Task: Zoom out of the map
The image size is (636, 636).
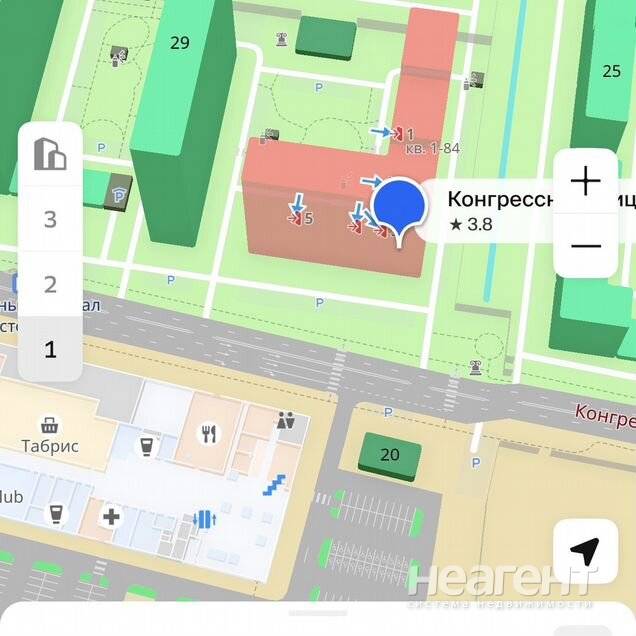Action: (585, 246)
